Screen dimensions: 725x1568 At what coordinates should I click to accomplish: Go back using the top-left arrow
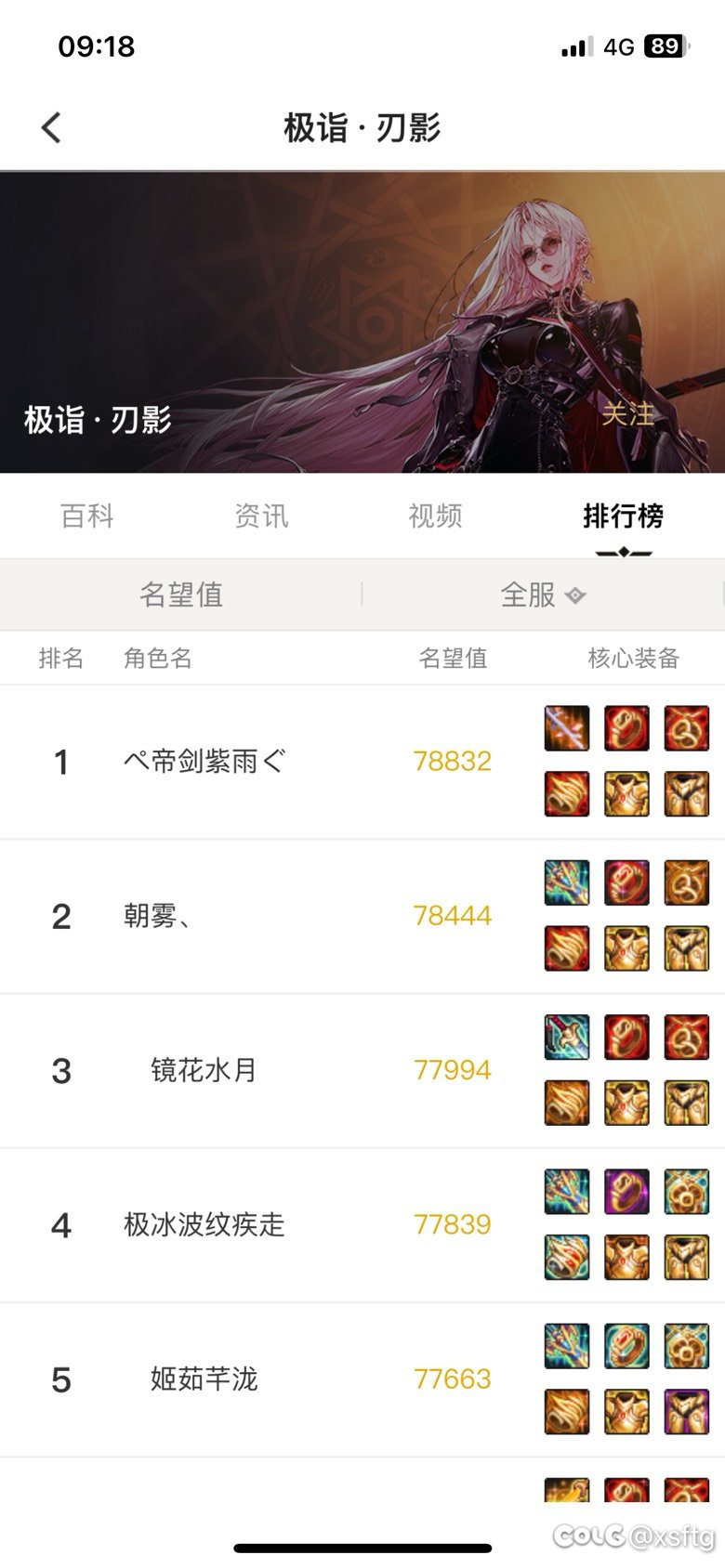pyautogui.click(x=51, y=127)
